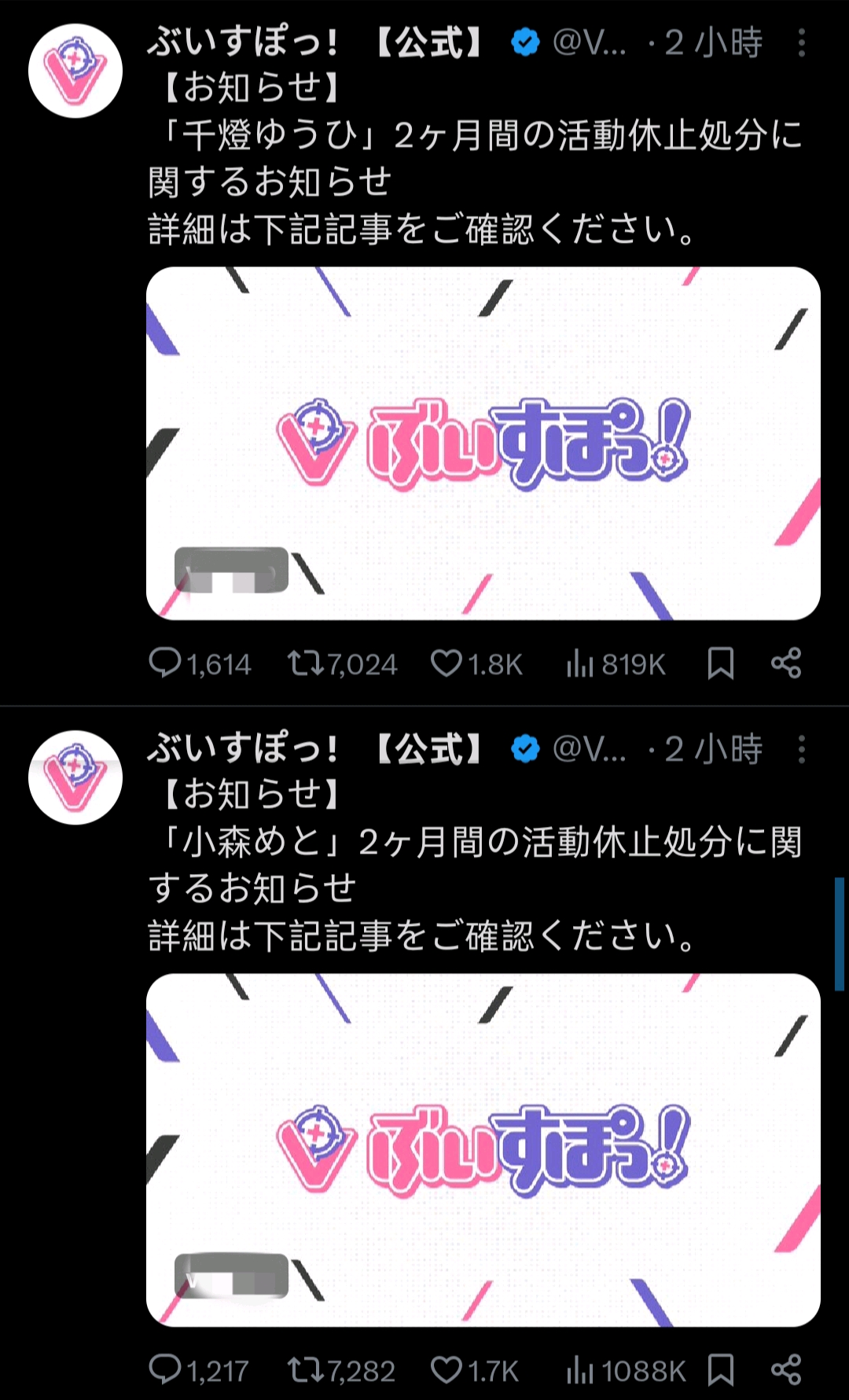Open the article card under the 千燈ゆうひ post
The image size is (849, 1400).
[483, 443]
